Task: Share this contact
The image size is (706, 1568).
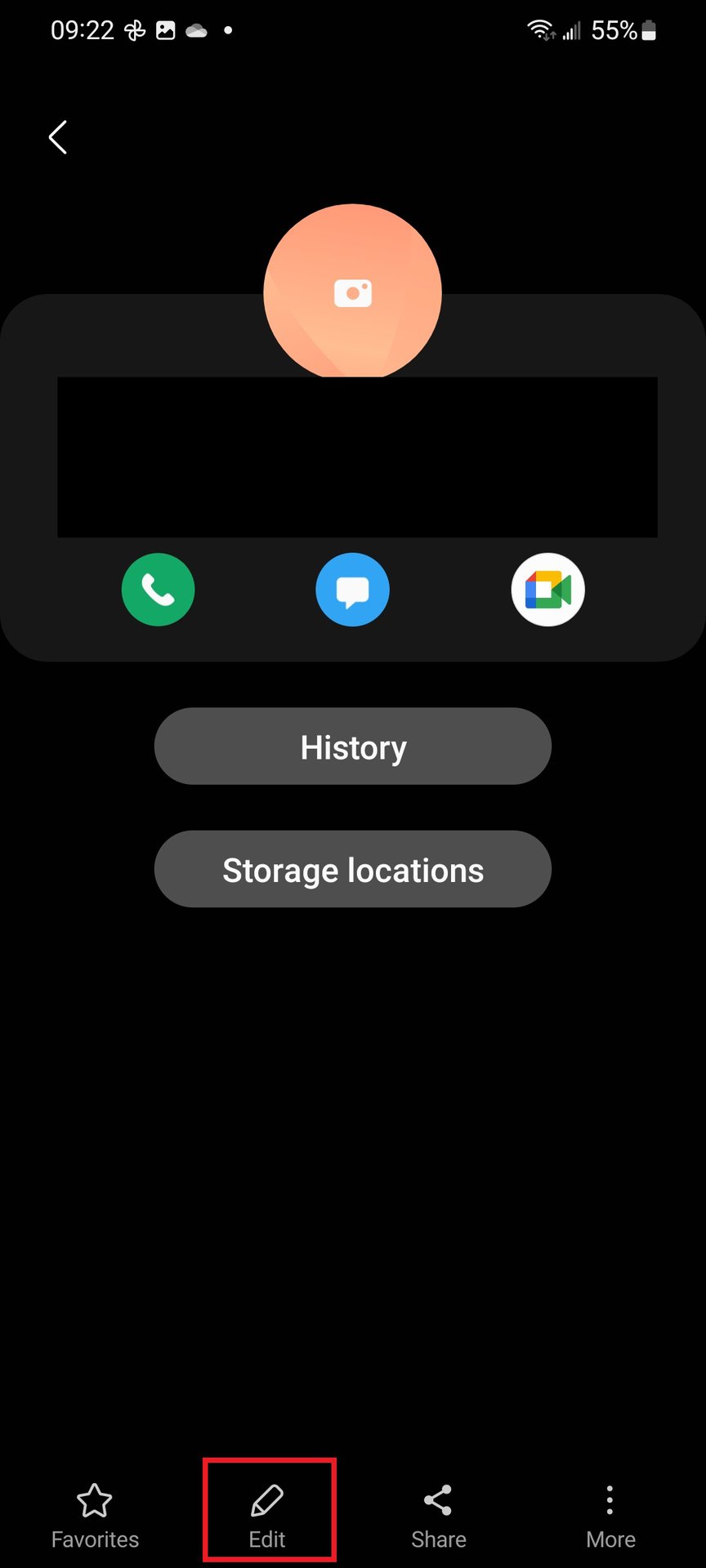Action: click(439, 1517)
